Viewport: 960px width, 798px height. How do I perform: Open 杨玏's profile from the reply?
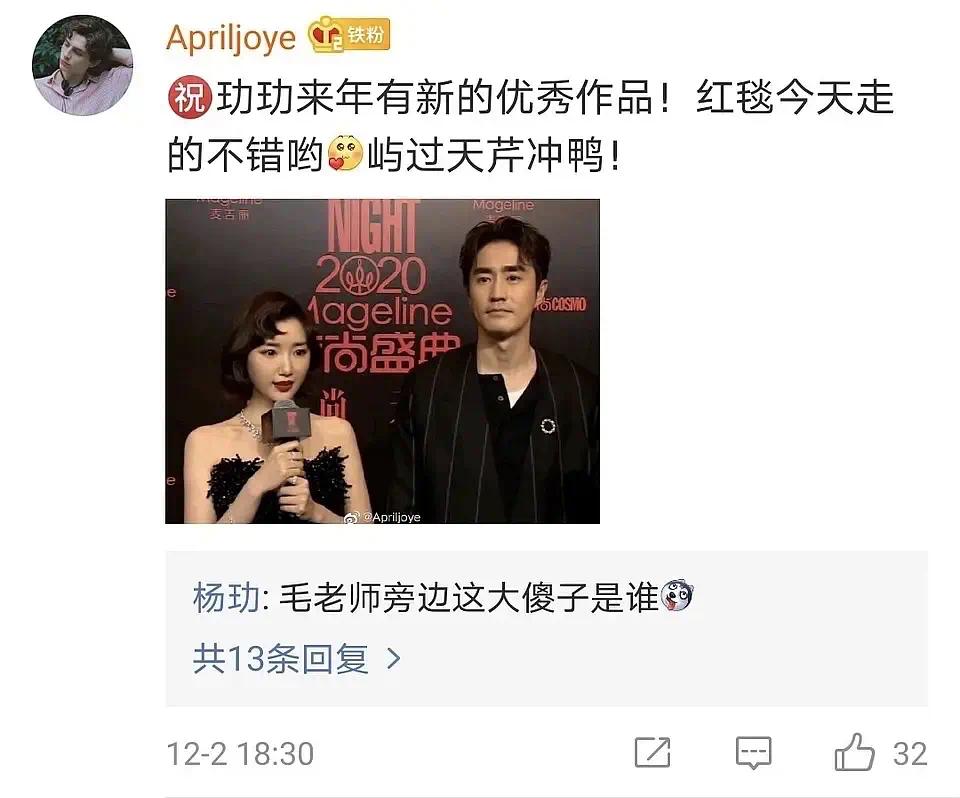pos(225,599)
